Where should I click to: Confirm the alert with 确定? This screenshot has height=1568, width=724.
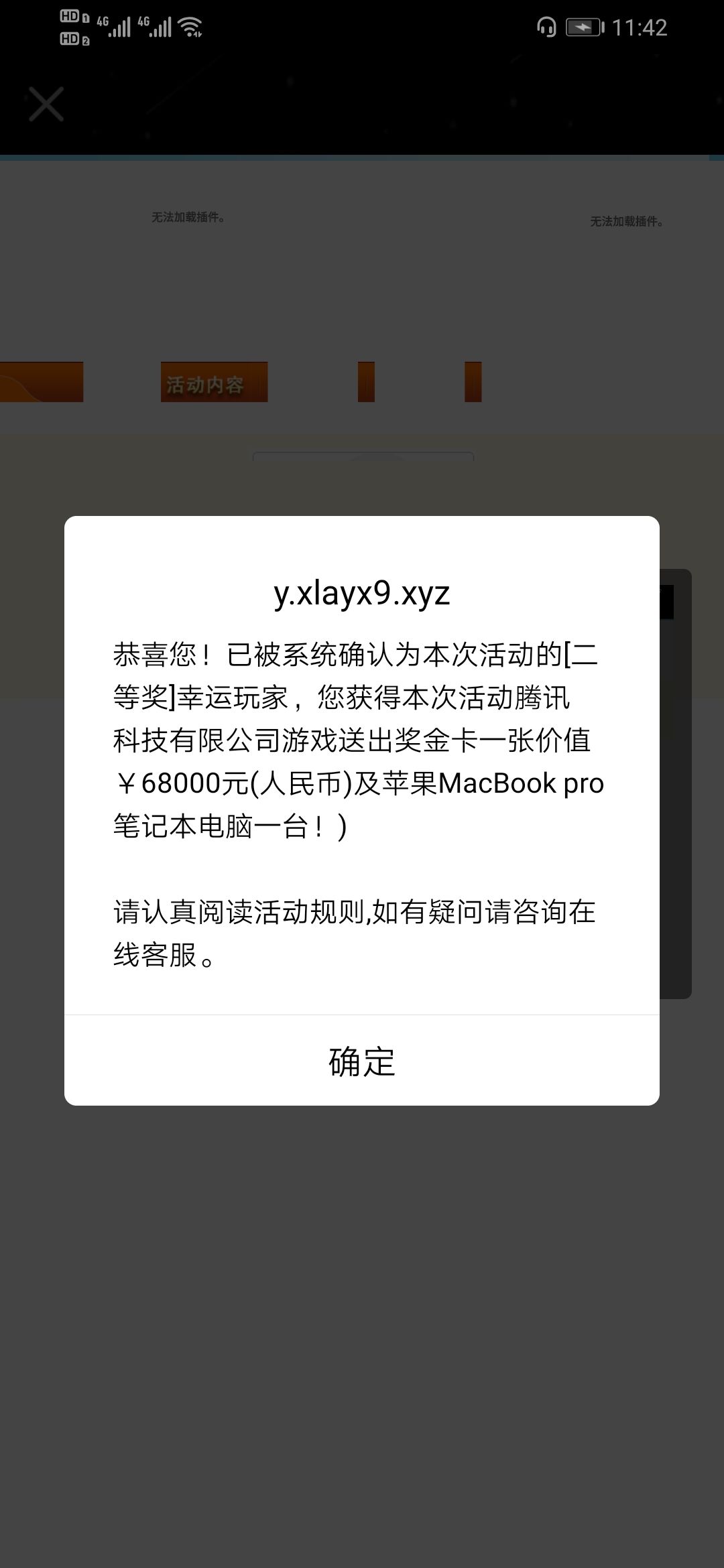(362, 1061)
